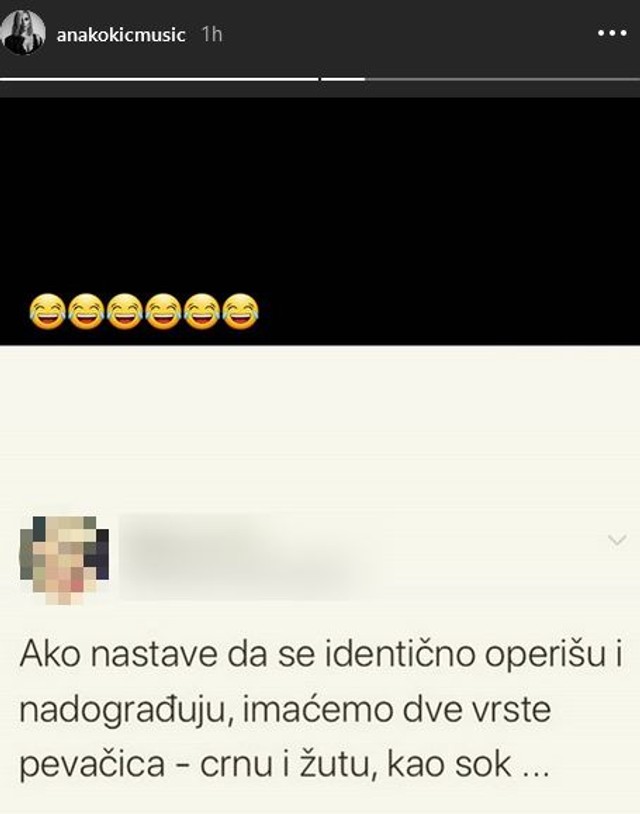Open the three-dot story options menu
Viewport: 640px width, 814px height.
coord(611,33)
